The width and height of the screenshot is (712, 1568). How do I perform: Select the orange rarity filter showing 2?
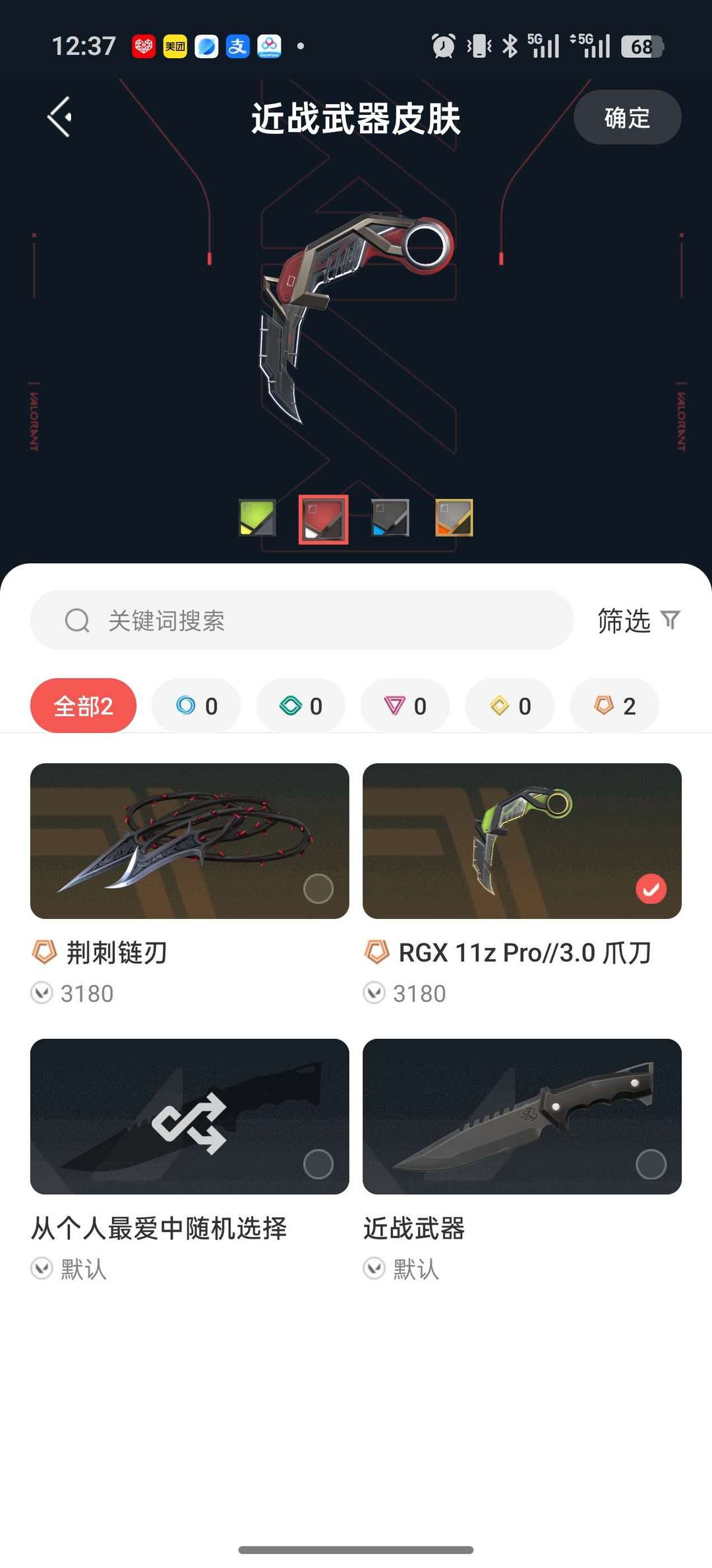pos(614,705)
